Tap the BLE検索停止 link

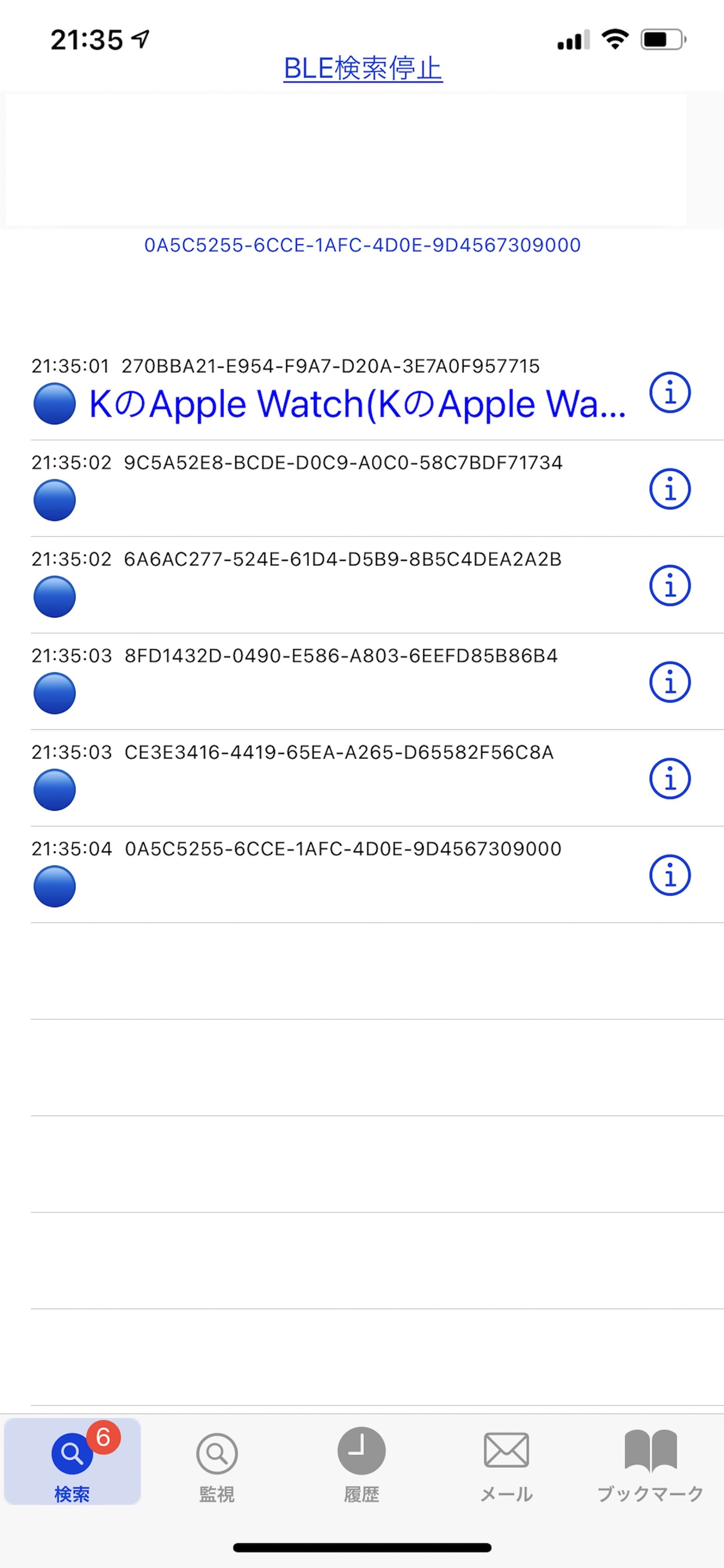point(363,68)
